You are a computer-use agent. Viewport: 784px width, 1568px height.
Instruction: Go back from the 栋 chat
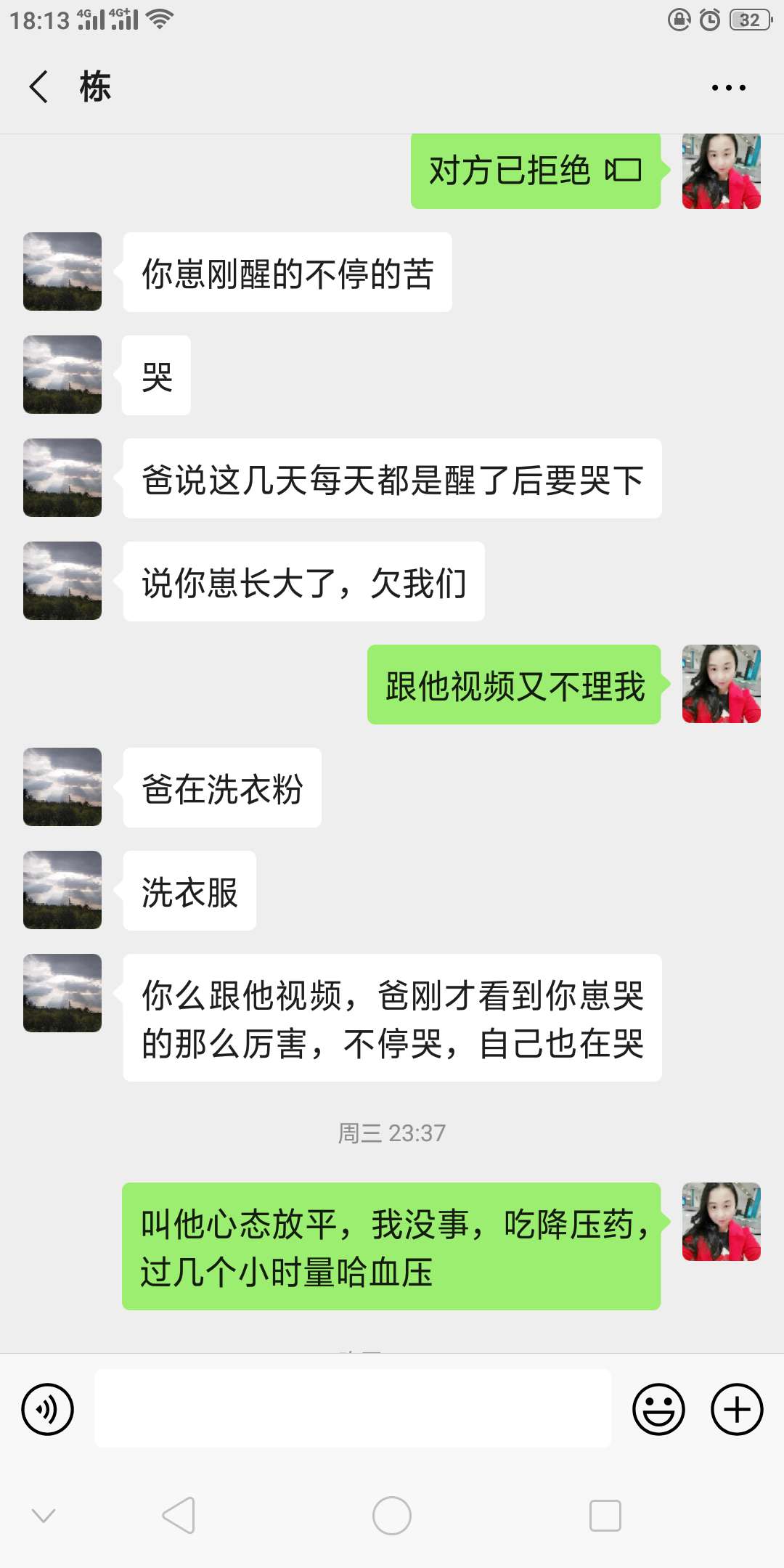click(39, 87)
